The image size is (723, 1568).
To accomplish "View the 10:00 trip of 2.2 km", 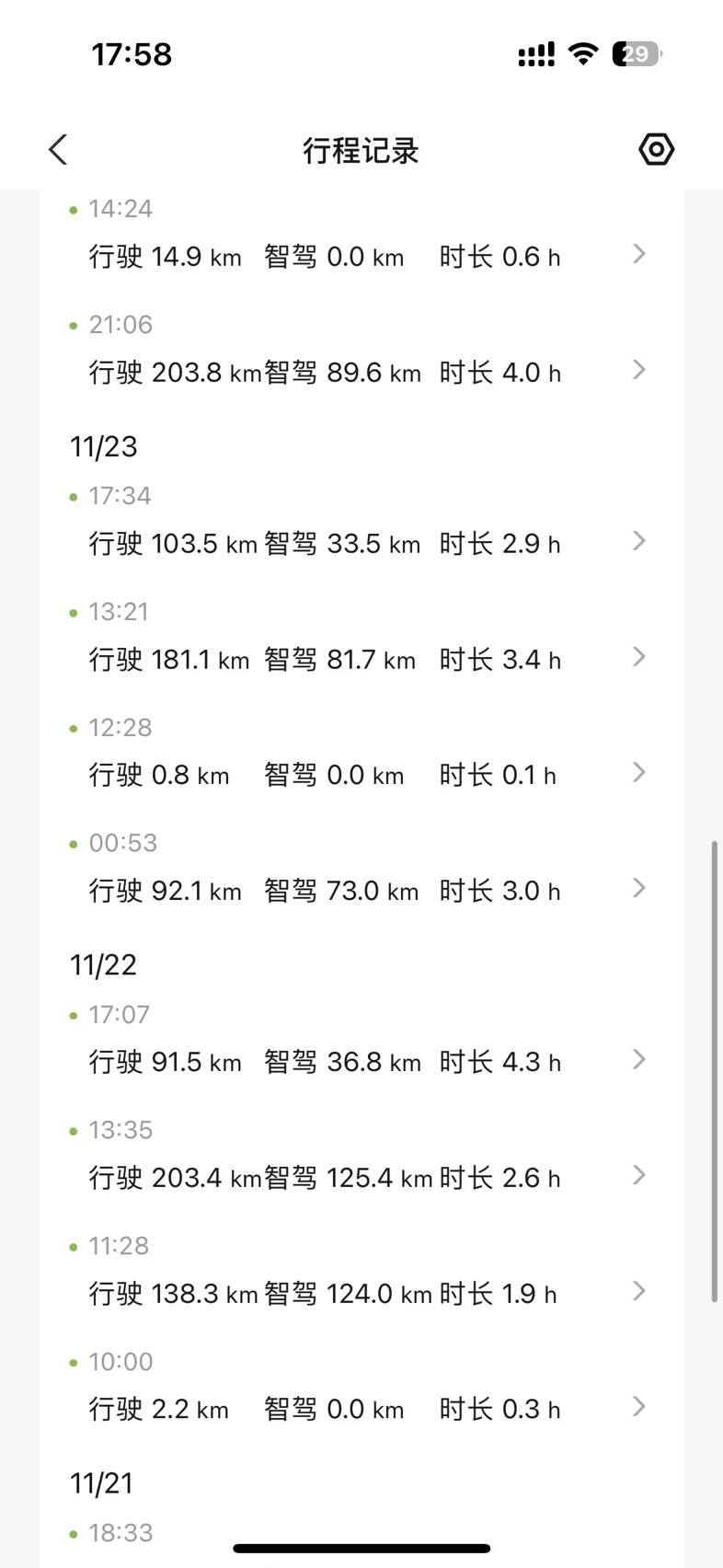I will coord(361,1389).
